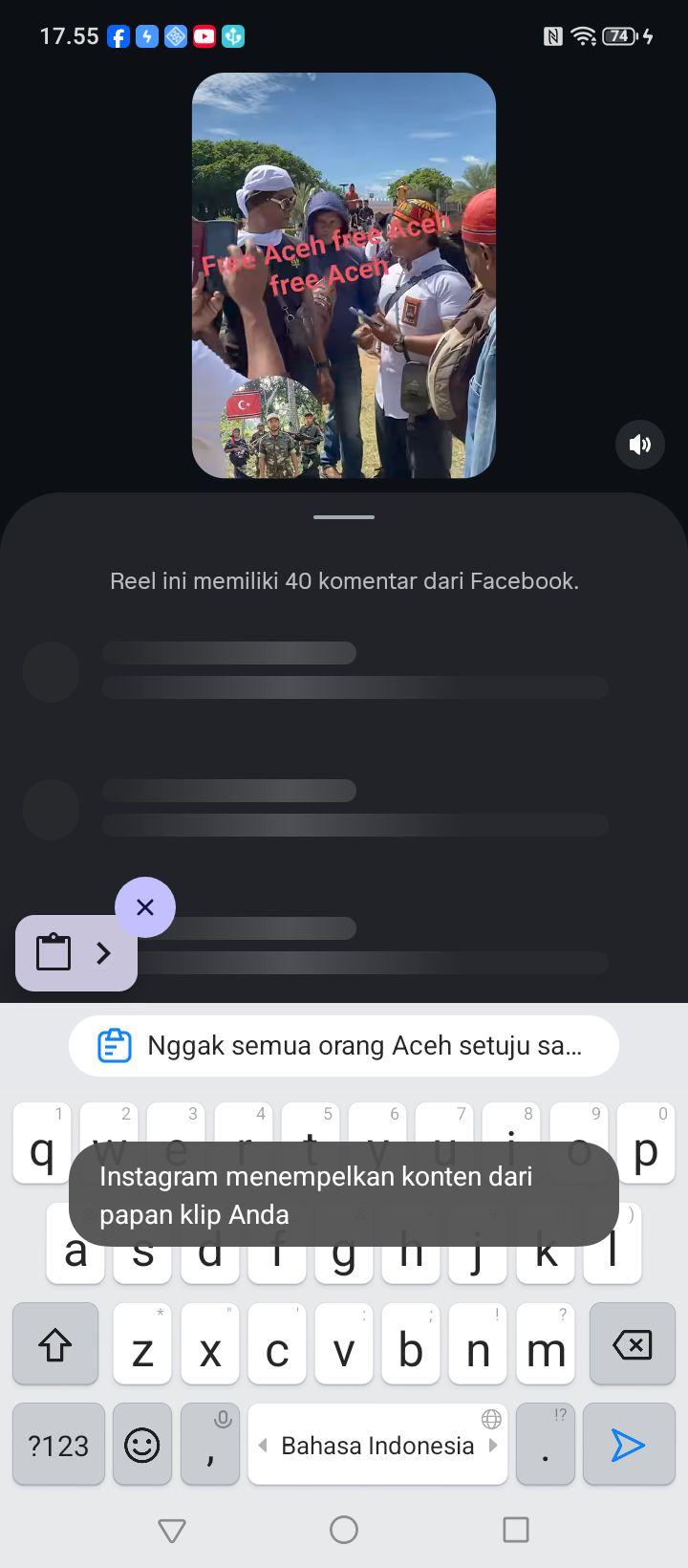This screenshot has height=1568, width=688.
Task: Tap the system back button
Action: [172, 1530]
